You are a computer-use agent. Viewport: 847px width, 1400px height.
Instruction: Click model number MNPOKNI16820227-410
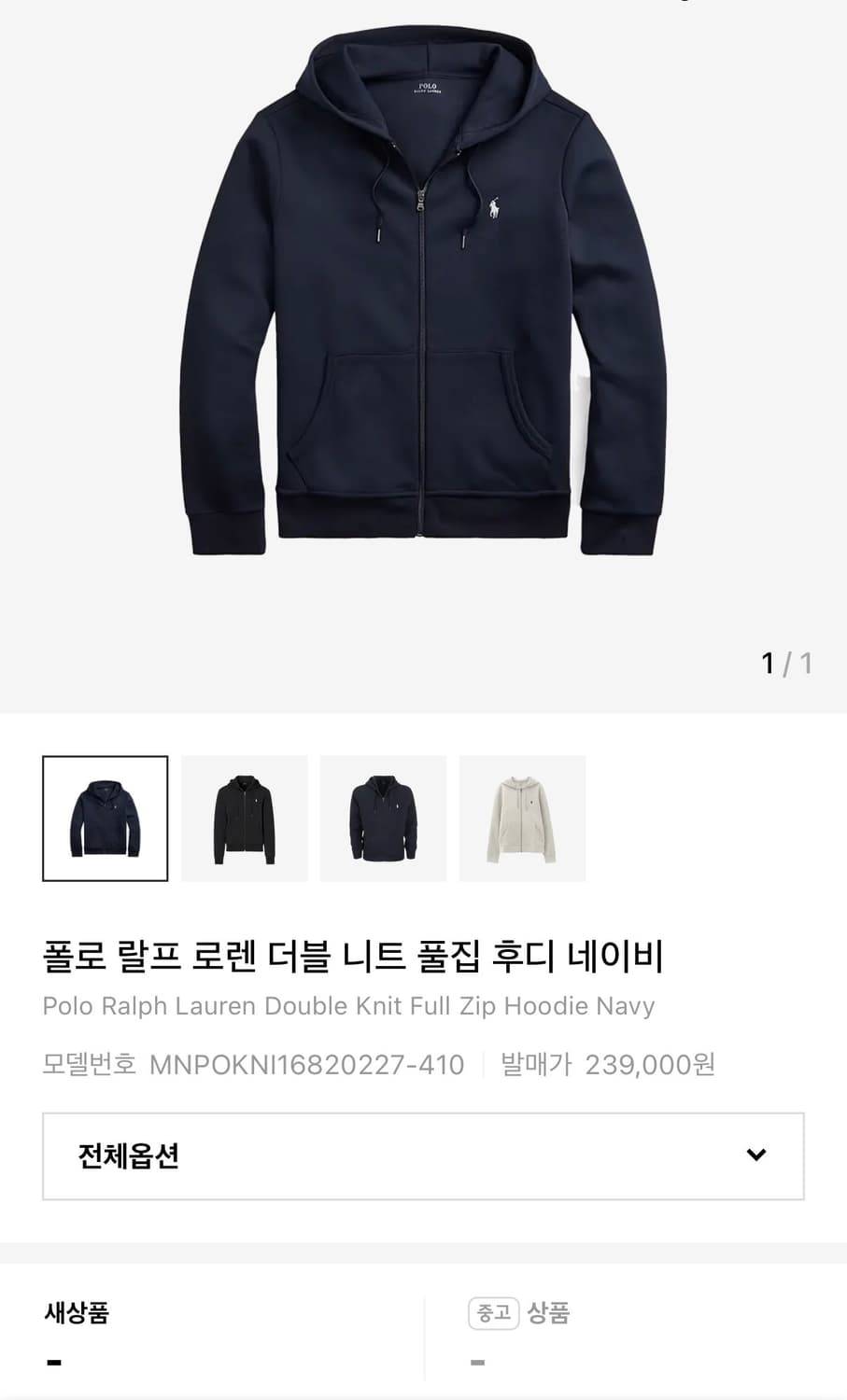coord(306,1064)
